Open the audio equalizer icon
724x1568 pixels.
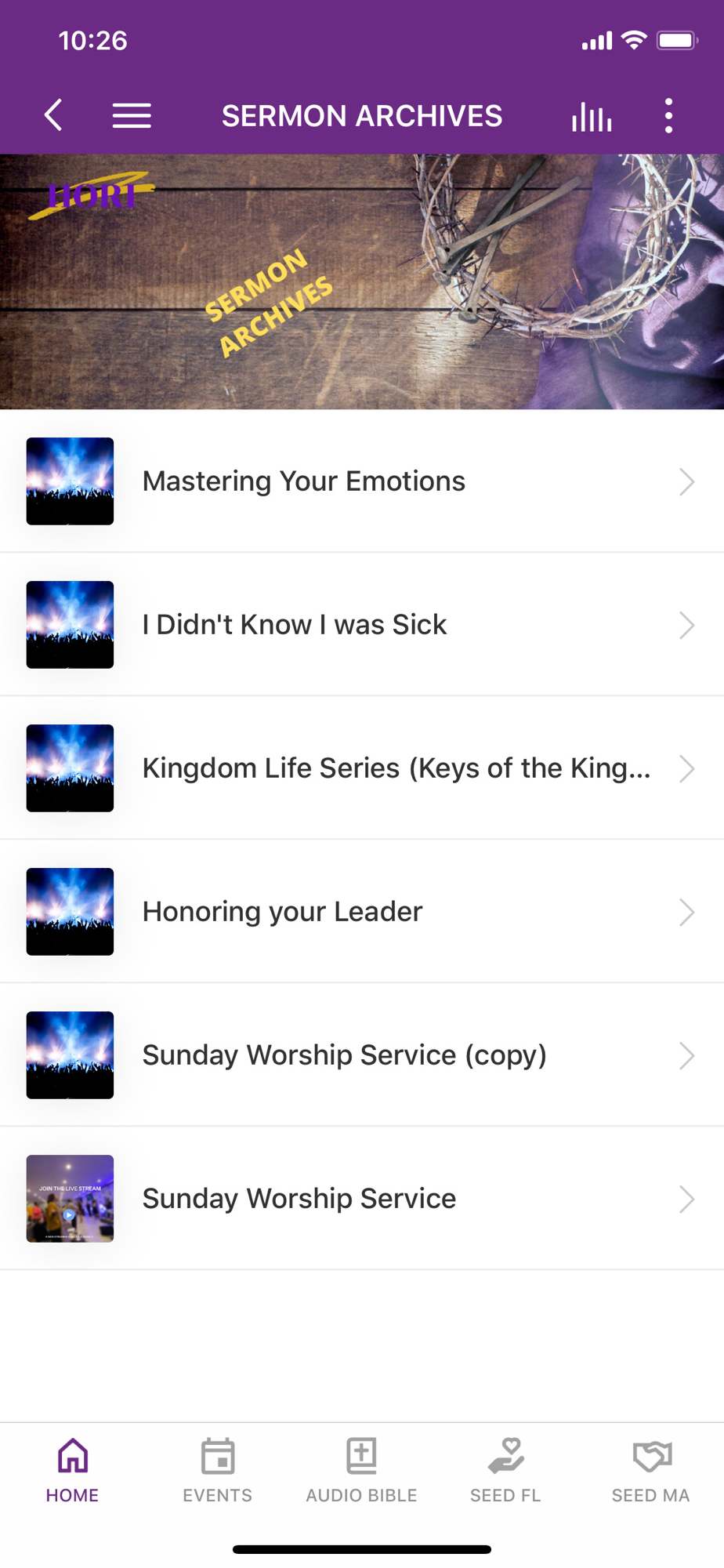[x=592, y=116]
